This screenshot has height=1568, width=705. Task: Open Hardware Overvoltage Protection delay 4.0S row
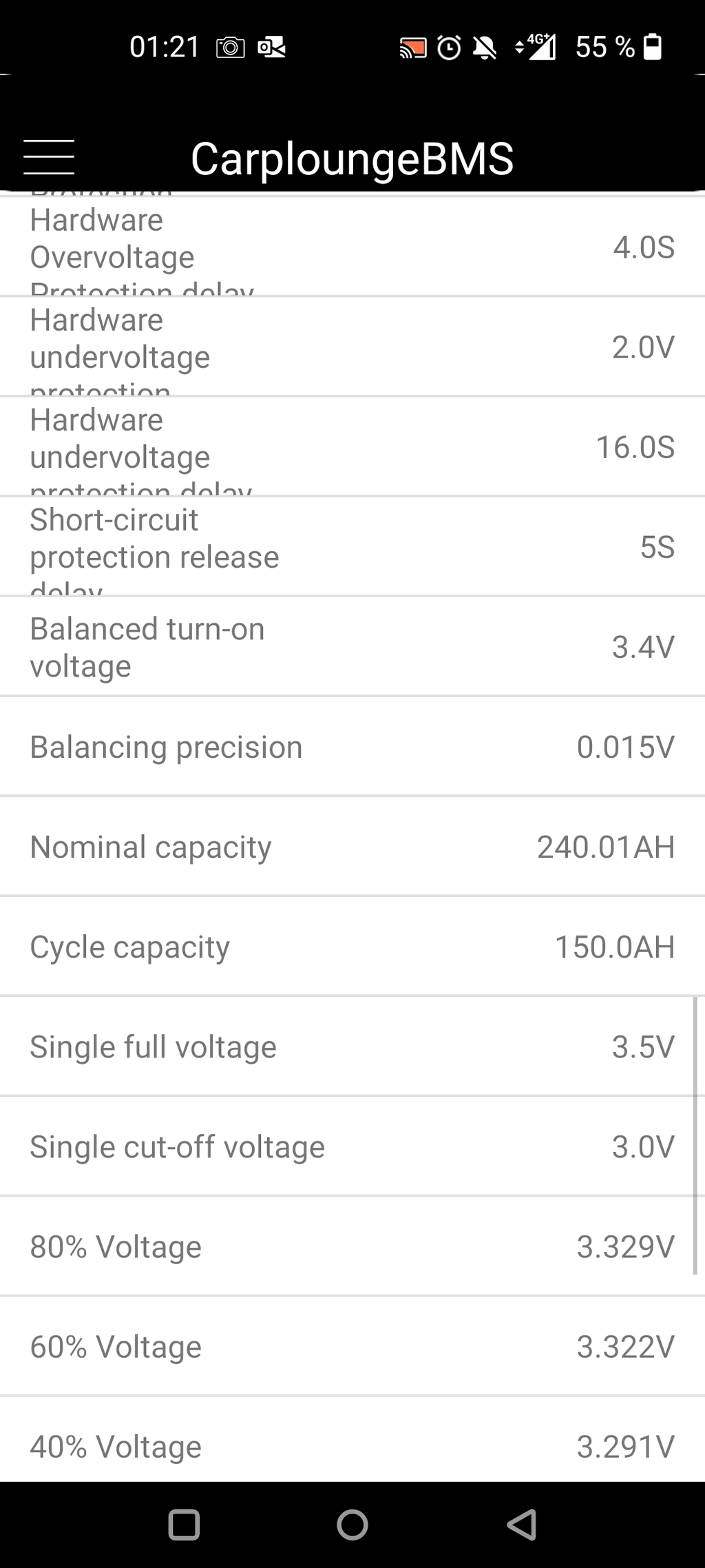pyautogui.click(x=352, y=247)
